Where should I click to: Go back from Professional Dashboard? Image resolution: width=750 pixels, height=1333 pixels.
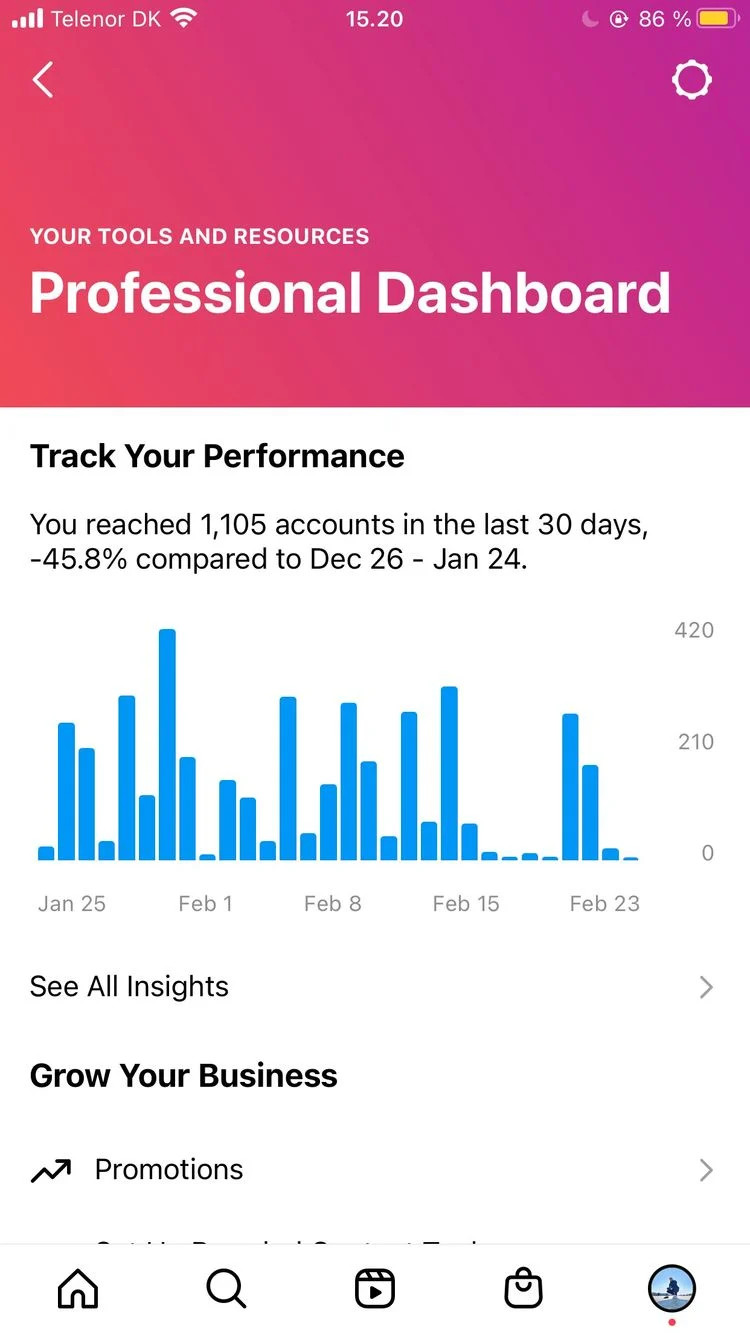click(x=43, y=80)
